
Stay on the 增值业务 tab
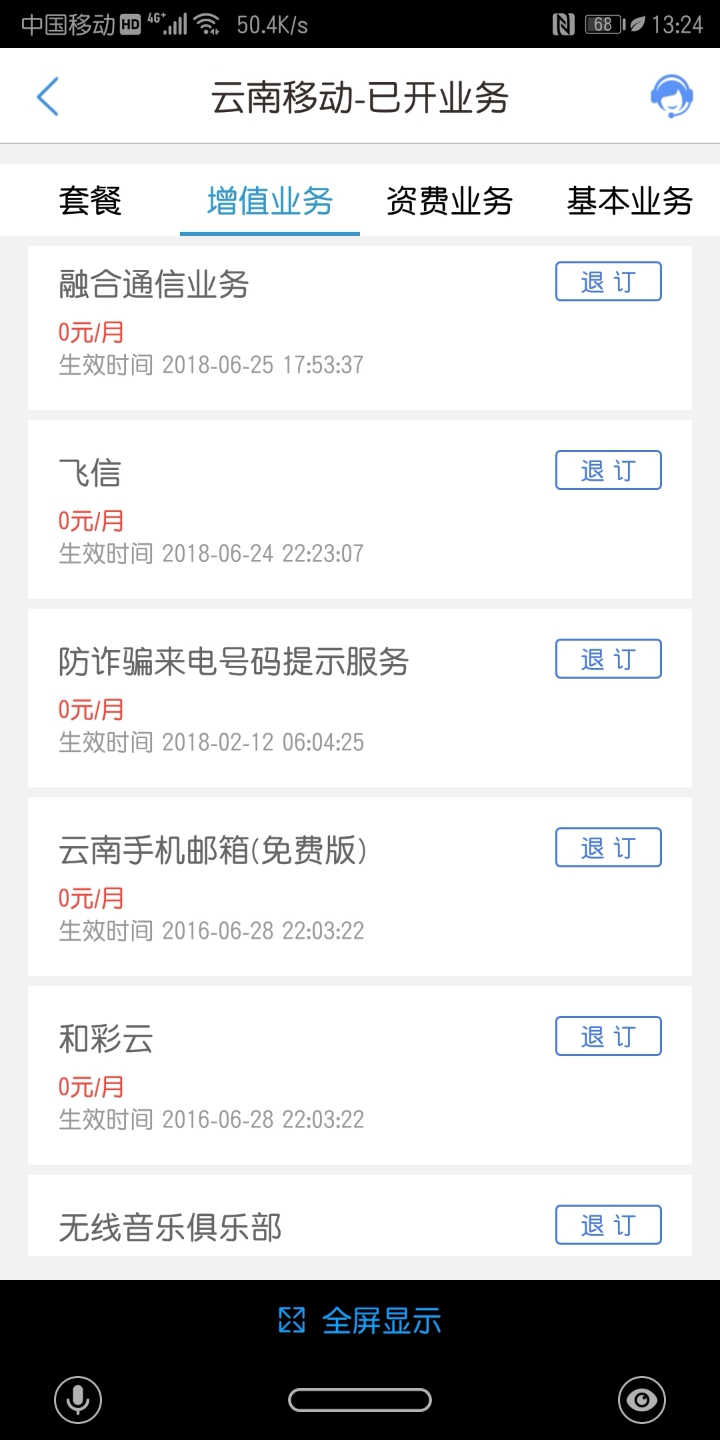(x=268, y=201)
